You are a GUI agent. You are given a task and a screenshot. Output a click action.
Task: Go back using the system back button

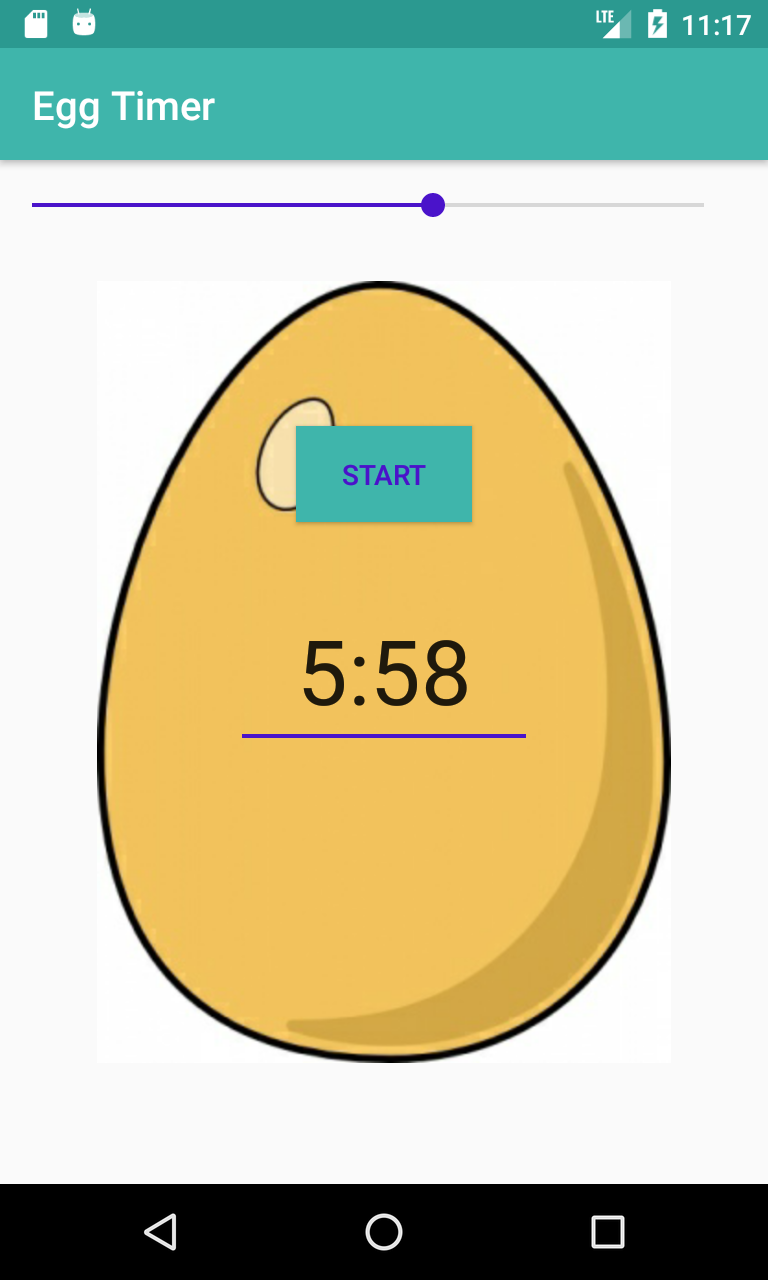point(160,1232)
